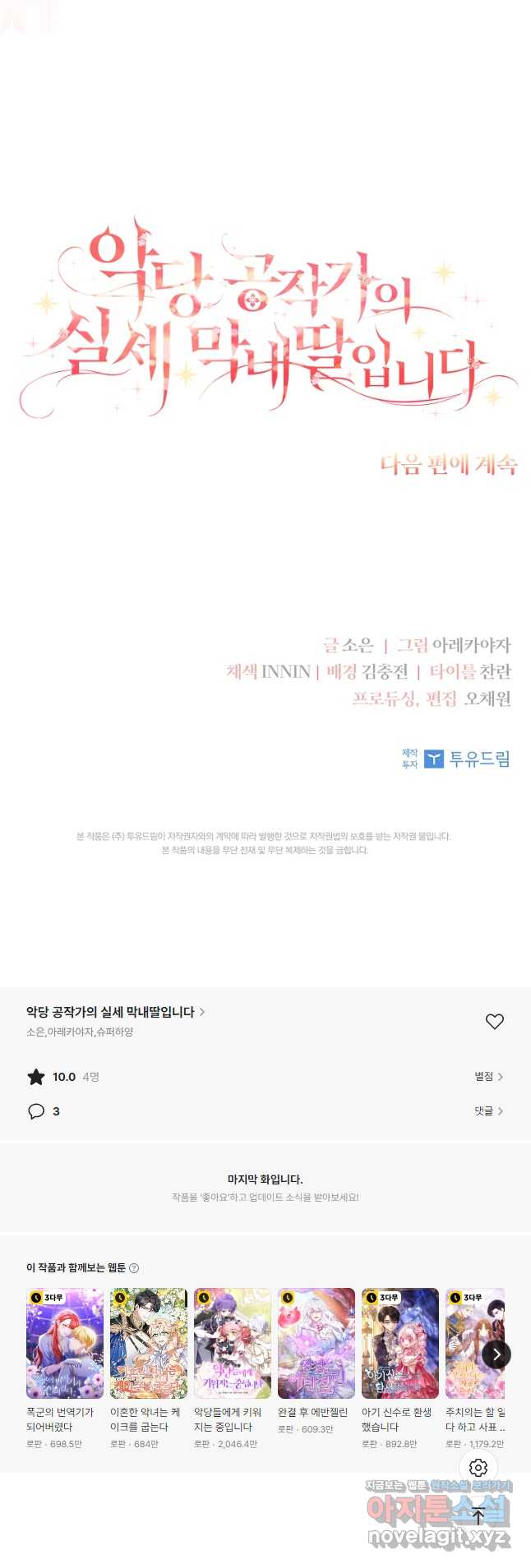Open the webtoon 완결 후 에반젤린
This screenshot has width=531, height=1568.
(316, 1343)
